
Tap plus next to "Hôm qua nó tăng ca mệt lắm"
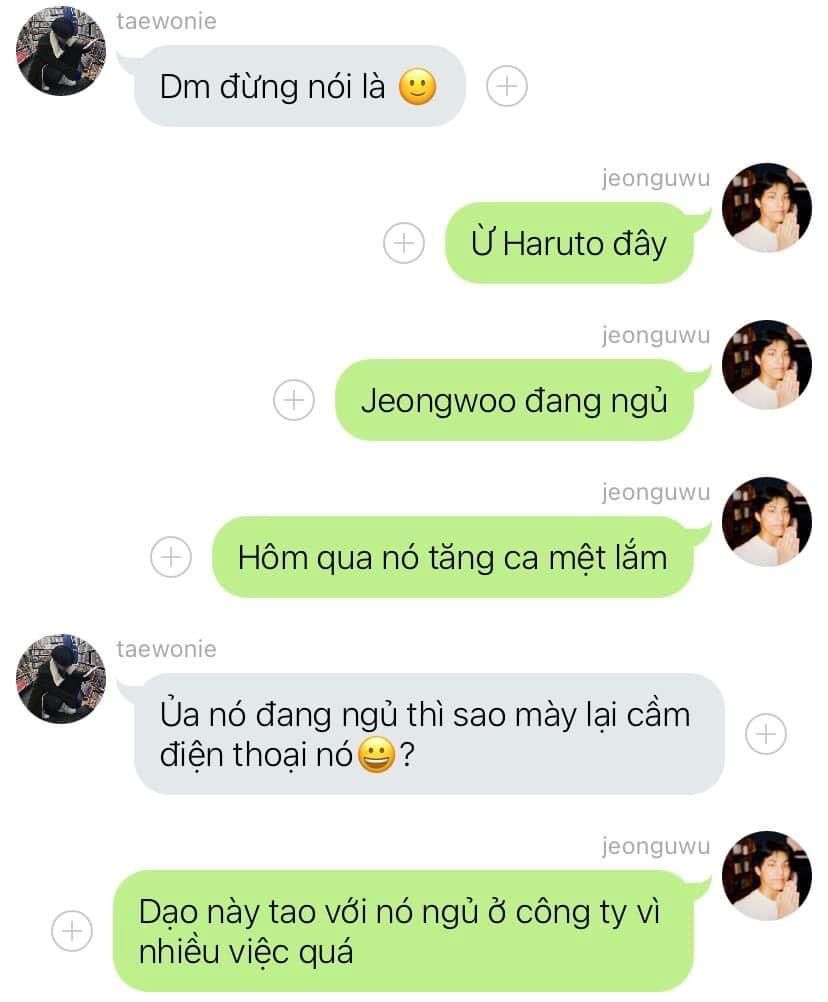point(171,557)
